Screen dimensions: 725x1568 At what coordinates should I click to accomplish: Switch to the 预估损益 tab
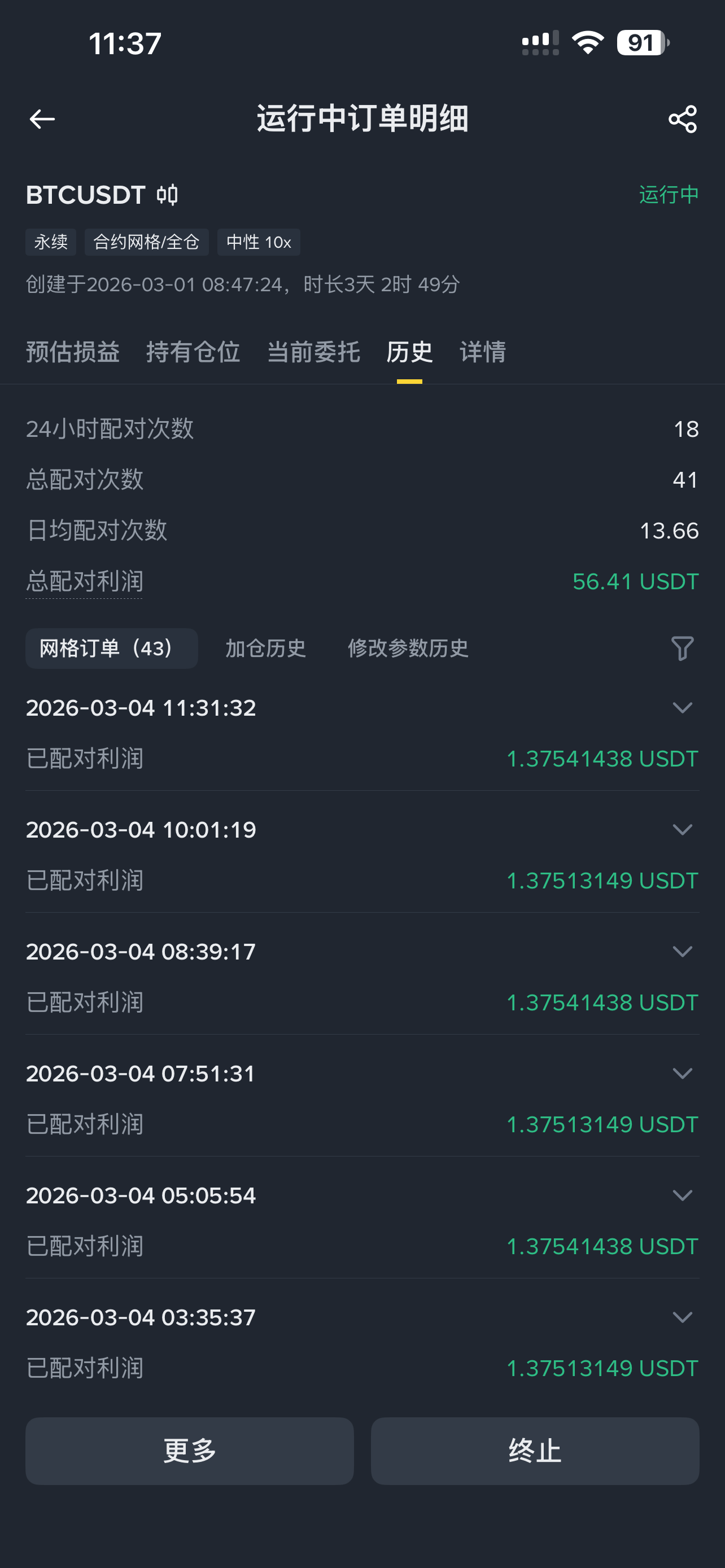pyautogui.click(x=72, y=352)
